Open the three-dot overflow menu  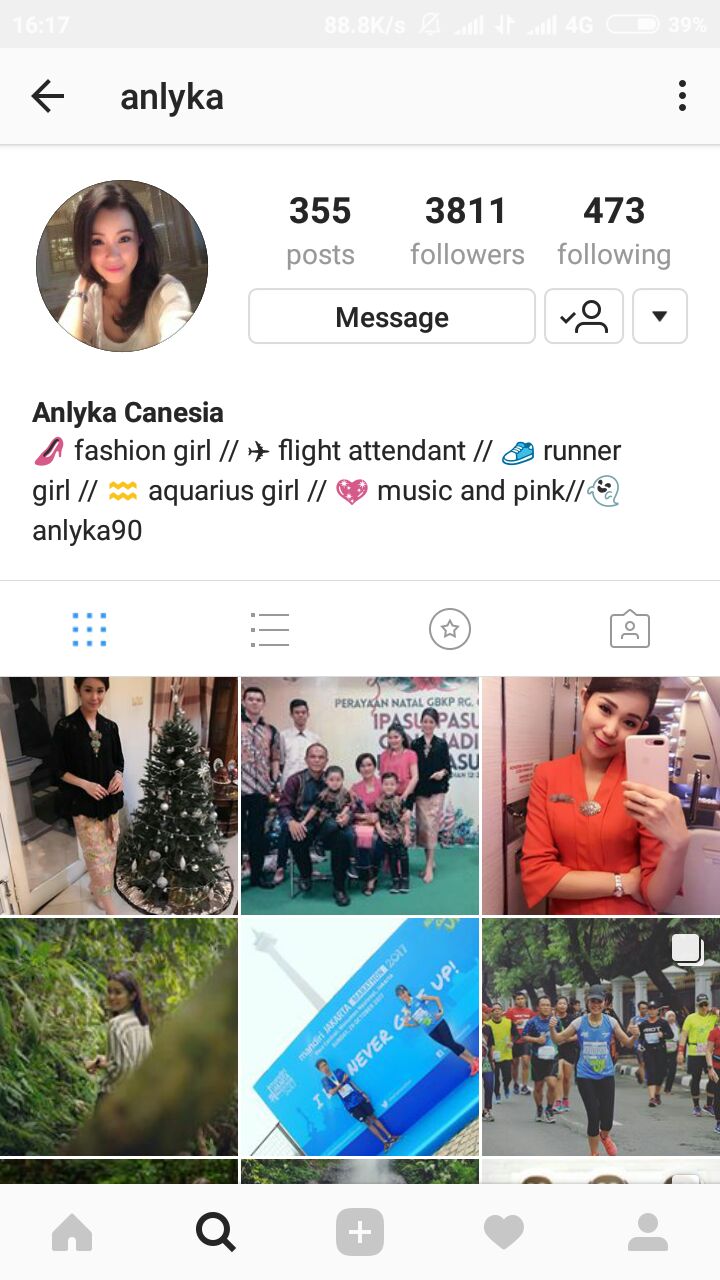[682, 97]
